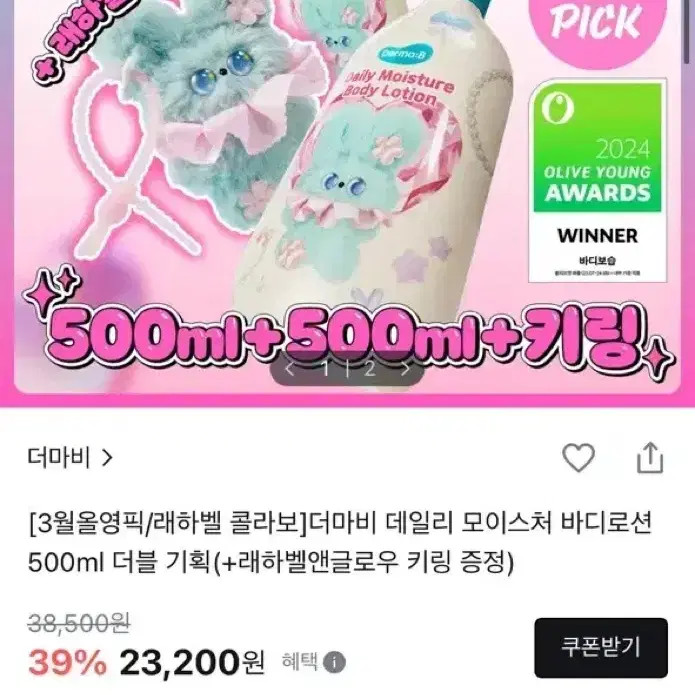Viewport: 695px width, 695px height.
Task: Tap the 쿠폰받기 button
Action: pos(600,650)
